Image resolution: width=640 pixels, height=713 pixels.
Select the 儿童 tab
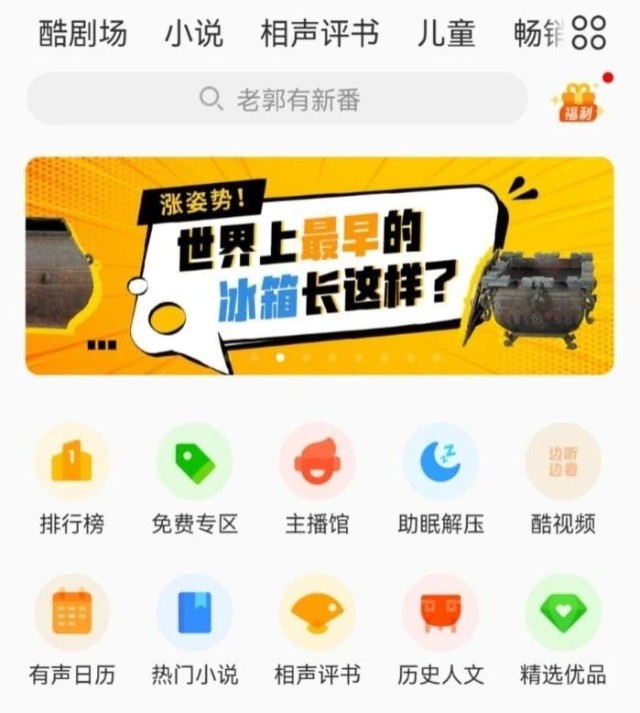pyautogui.click(x=446, y=34)
